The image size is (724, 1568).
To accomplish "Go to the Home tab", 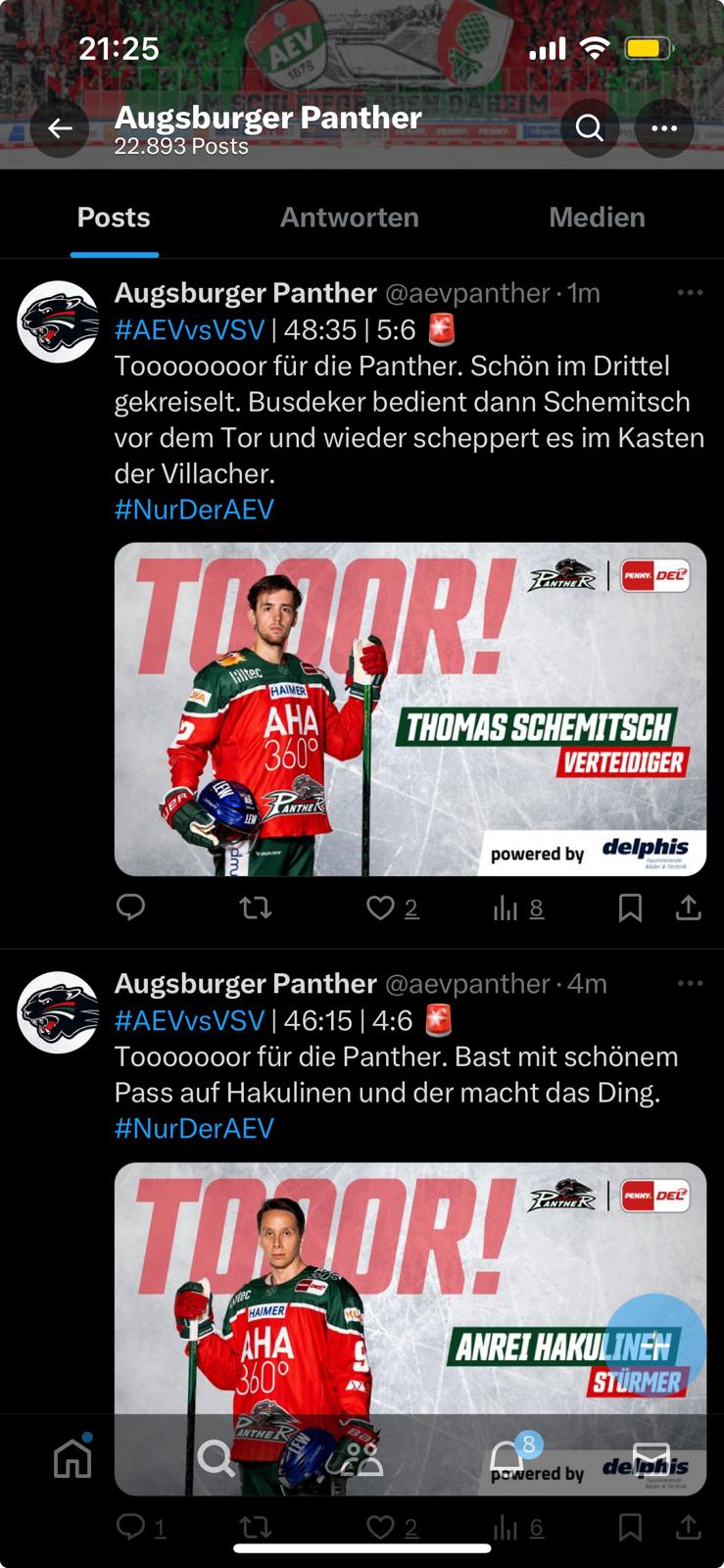I will click(x=72, y=1458).
